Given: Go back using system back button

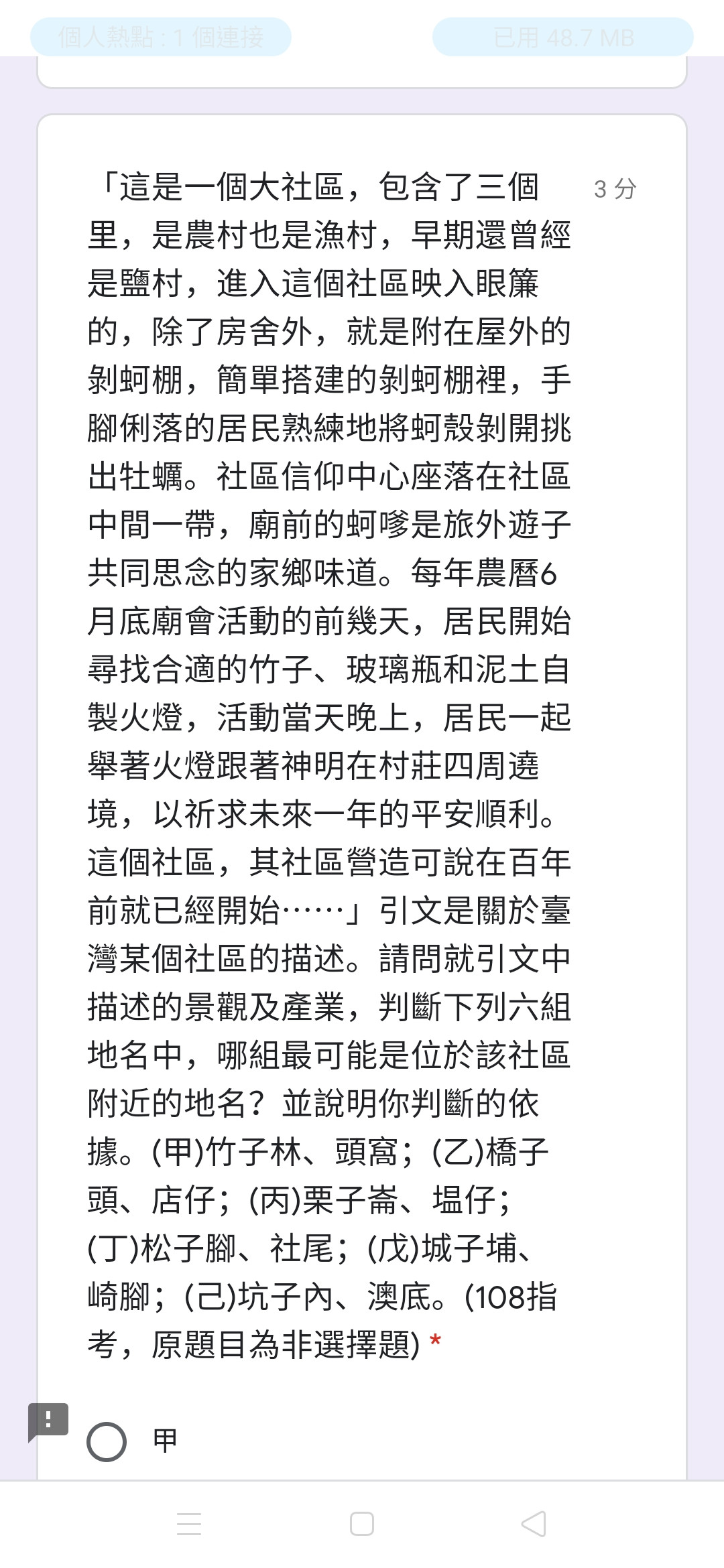Looking at the screenshot, I should click(534, 1524).
